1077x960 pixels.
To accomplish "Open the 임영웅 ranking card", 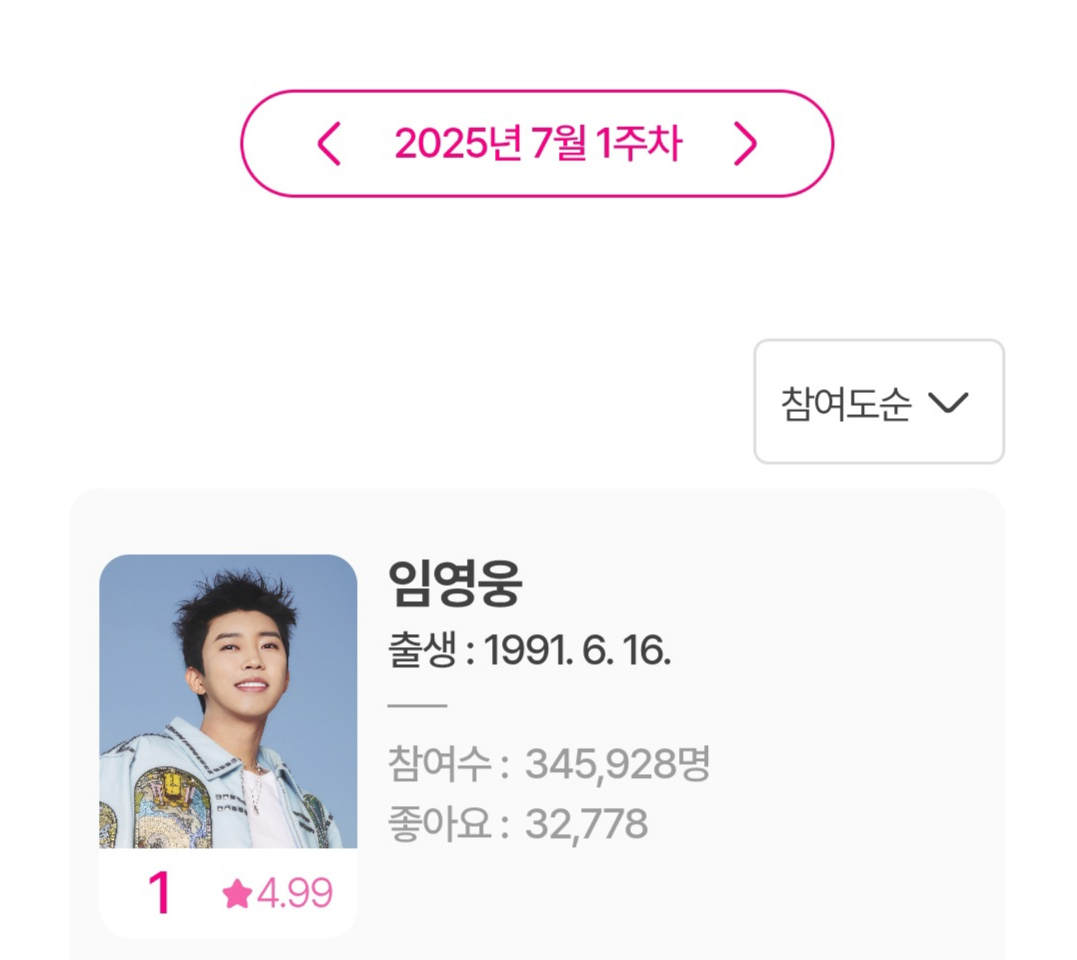I will click(x=536, y=720).
